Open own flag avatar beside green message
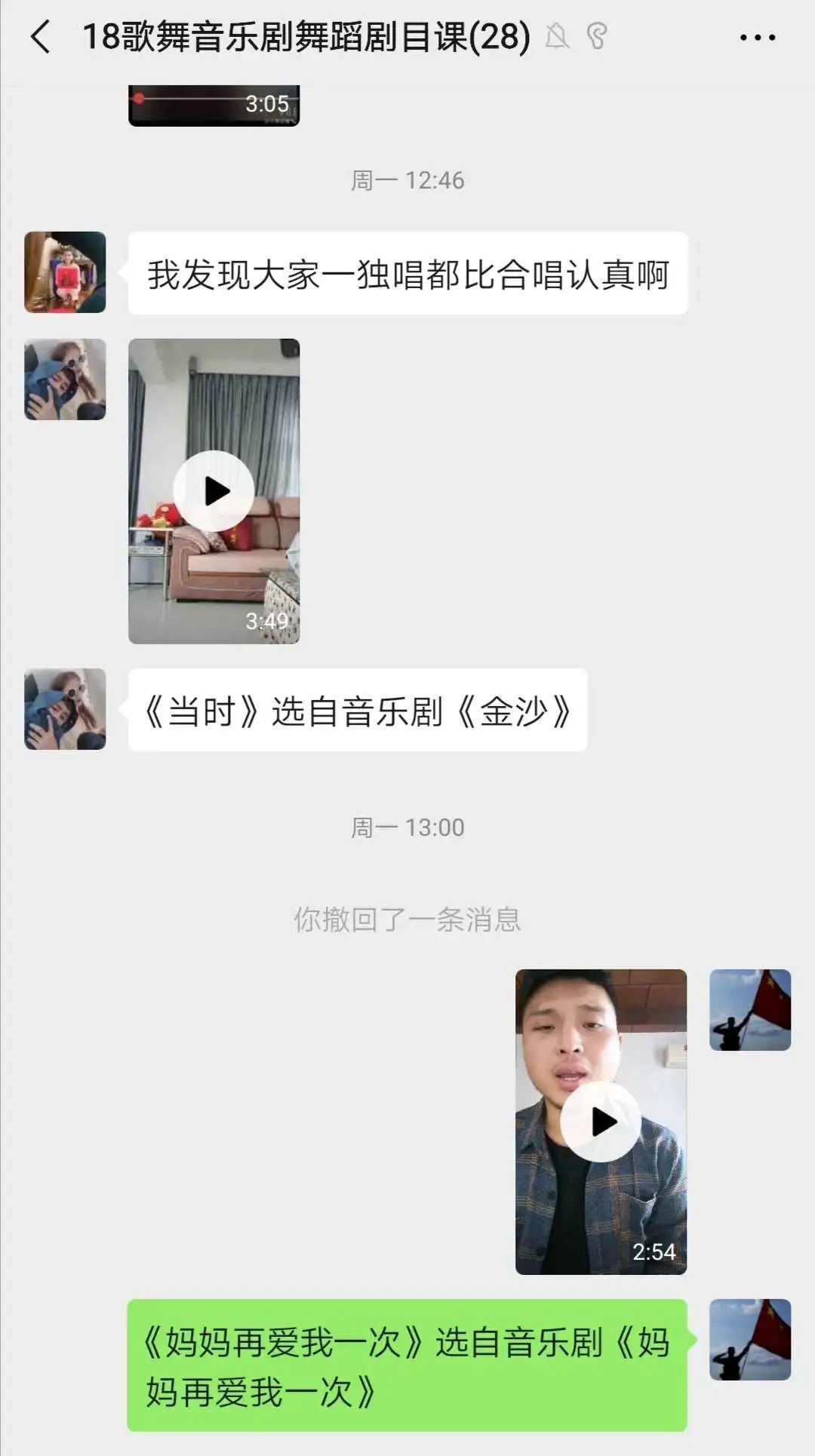 pos(750,1340)
